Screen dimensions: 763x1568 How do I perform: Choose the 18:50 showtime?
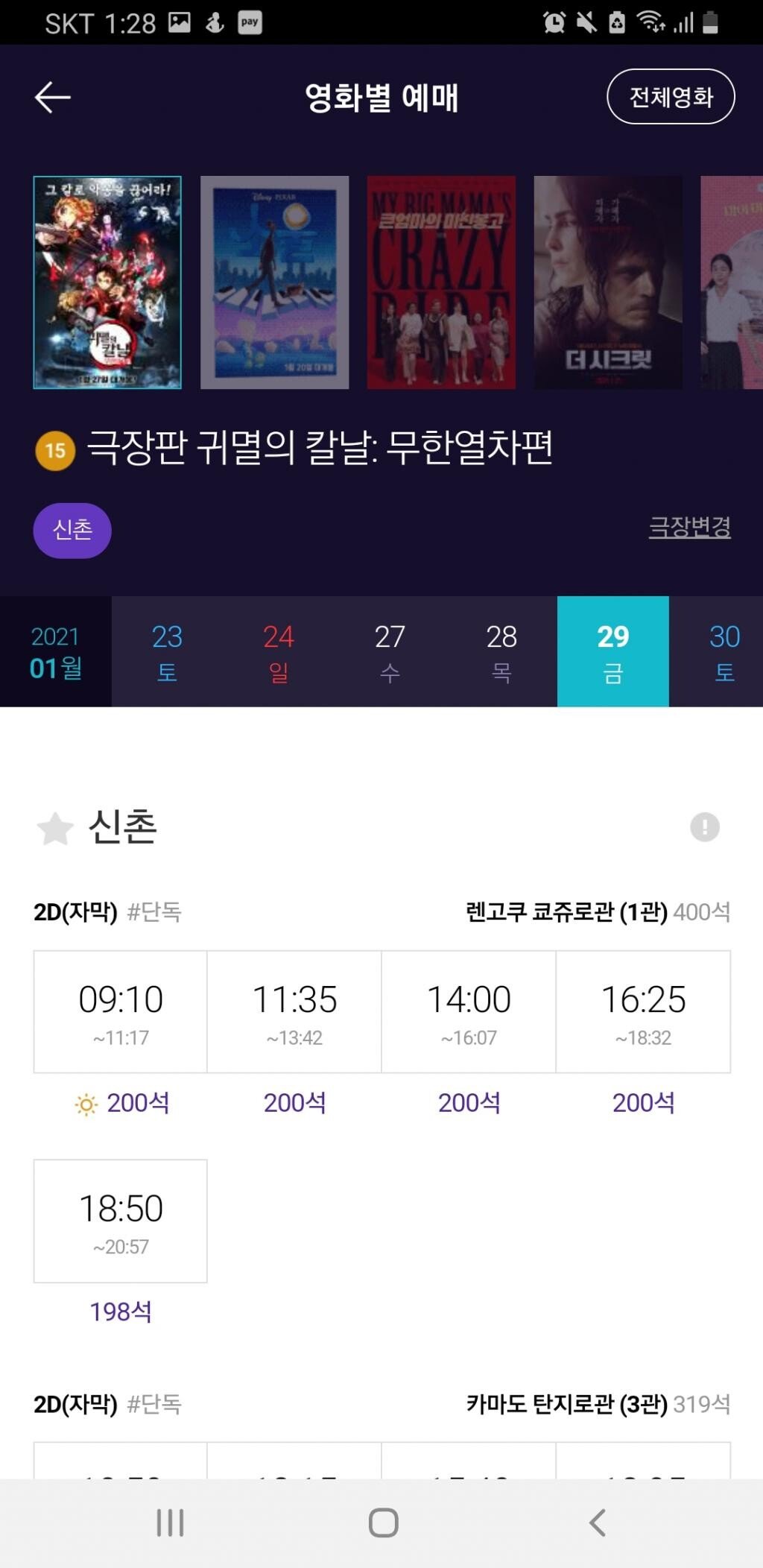121,1221
